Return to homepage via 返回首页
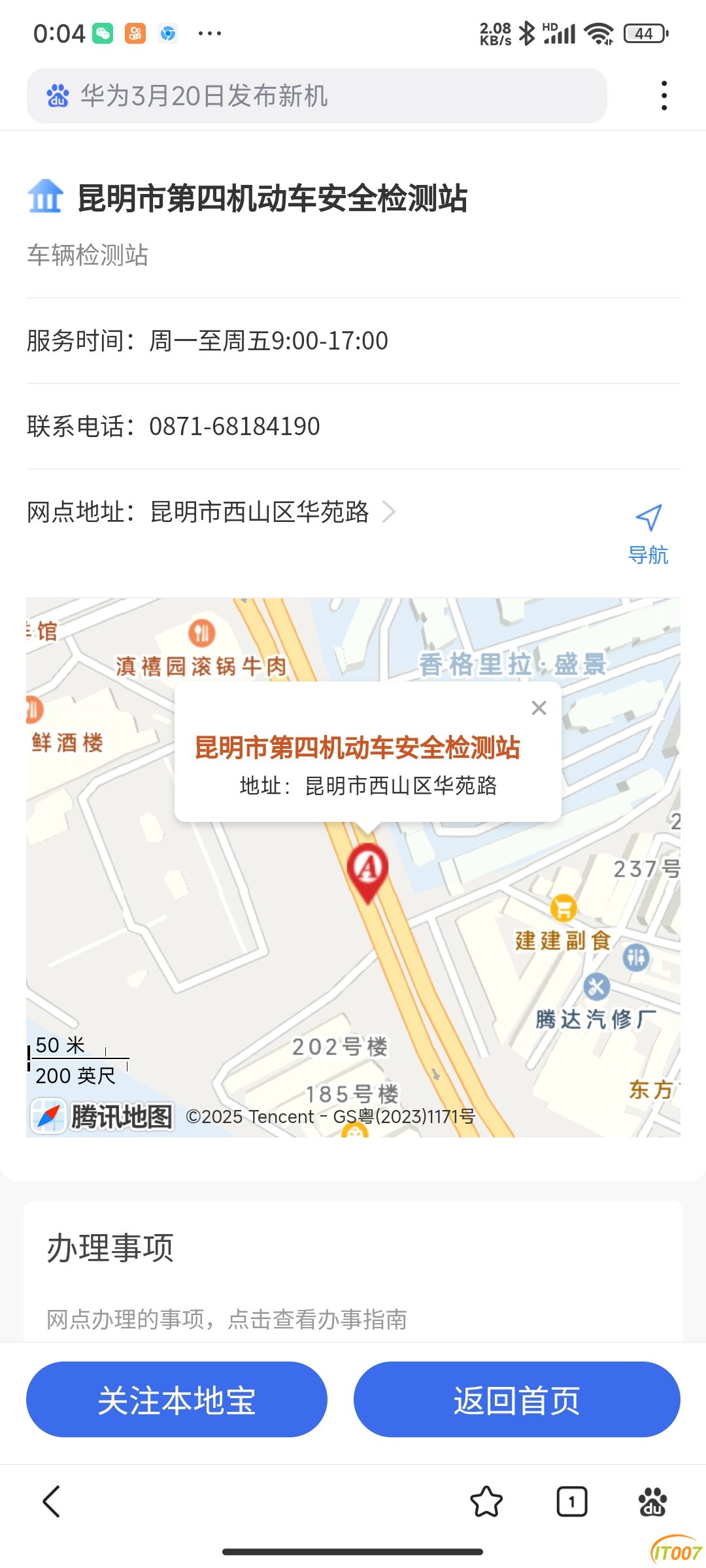This screenshot has height=1568, width=706. (x=516, y=1399)
